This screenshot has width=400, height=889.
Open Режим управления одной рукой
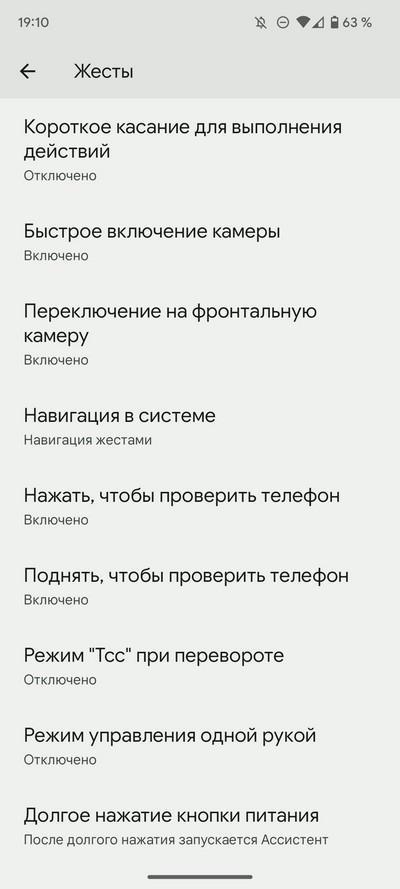[x=200, y=747]
